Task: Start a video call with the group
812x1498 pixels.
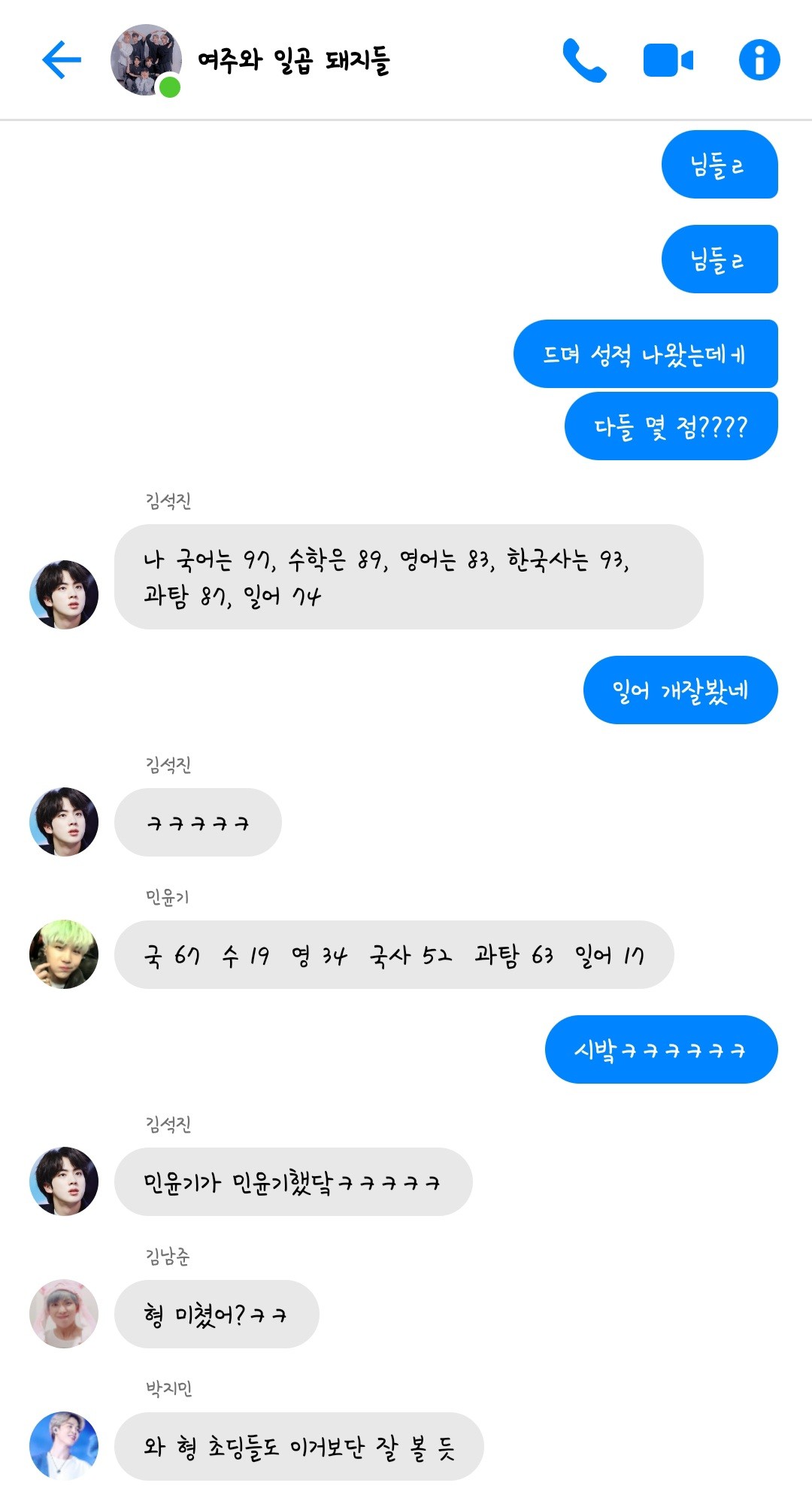Action: pyautogui.click(x=668, y=60)
